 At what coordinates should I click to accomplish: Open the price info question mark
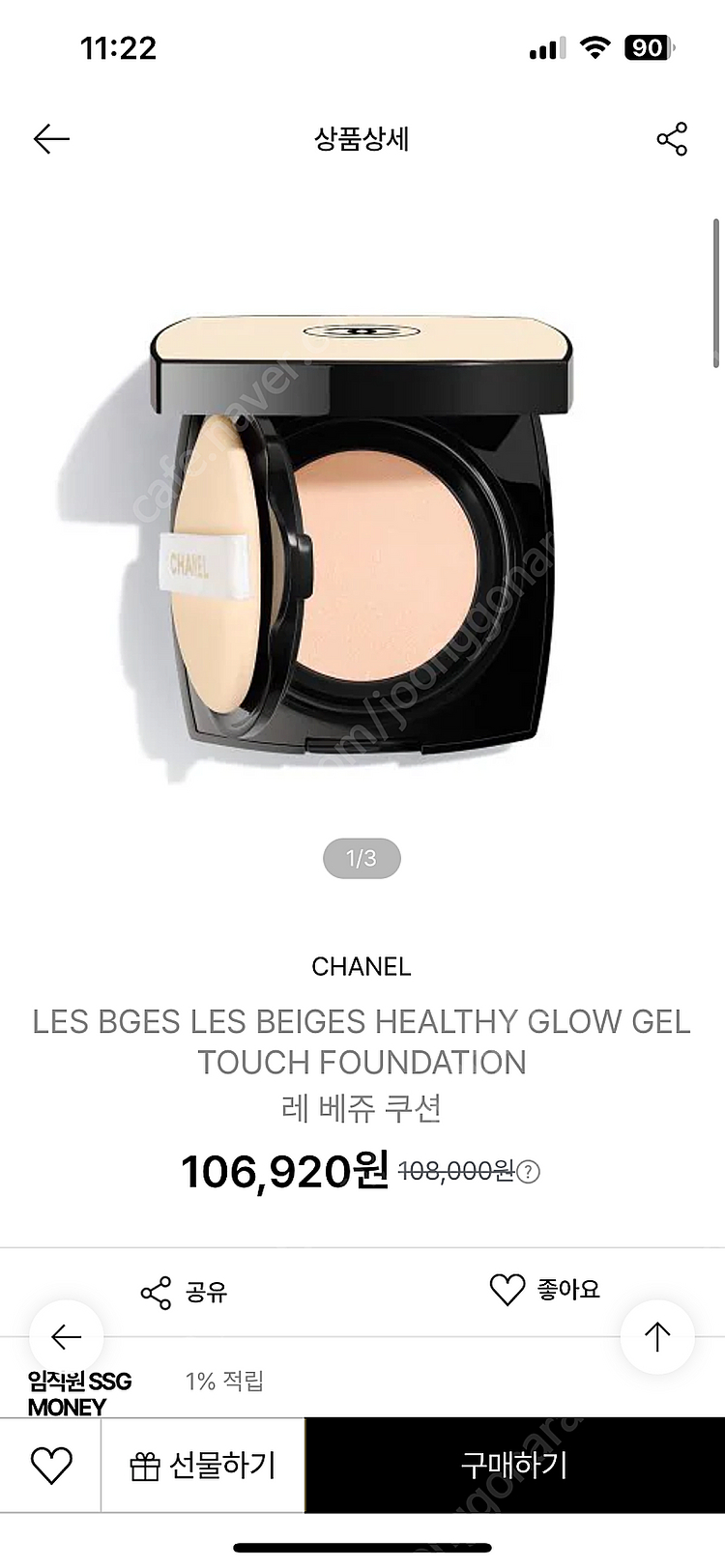528,1172
